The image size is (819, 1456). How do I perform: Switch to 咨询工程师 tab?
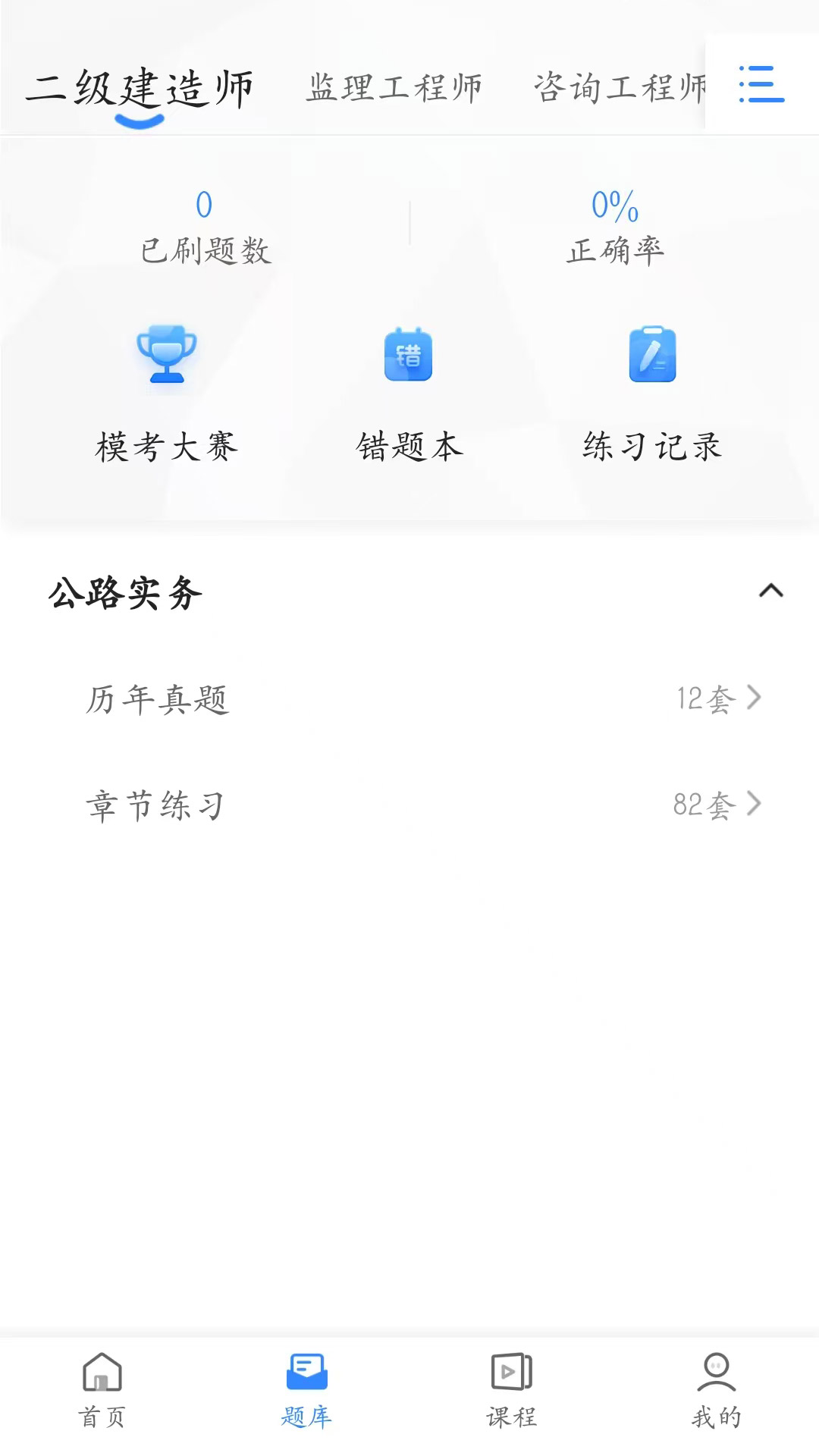[620, 88]
